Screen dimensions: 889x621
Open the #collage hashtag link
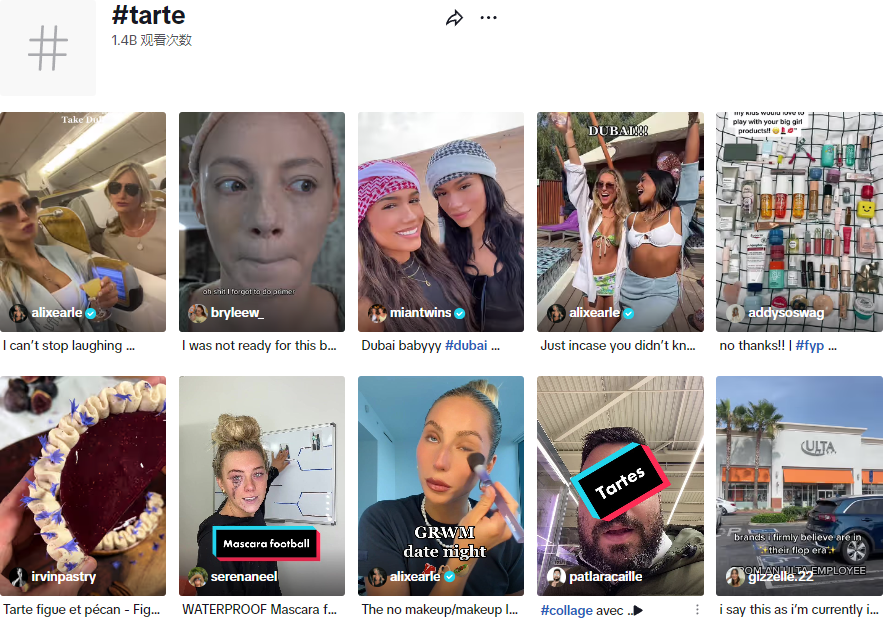tap(567, 609)
